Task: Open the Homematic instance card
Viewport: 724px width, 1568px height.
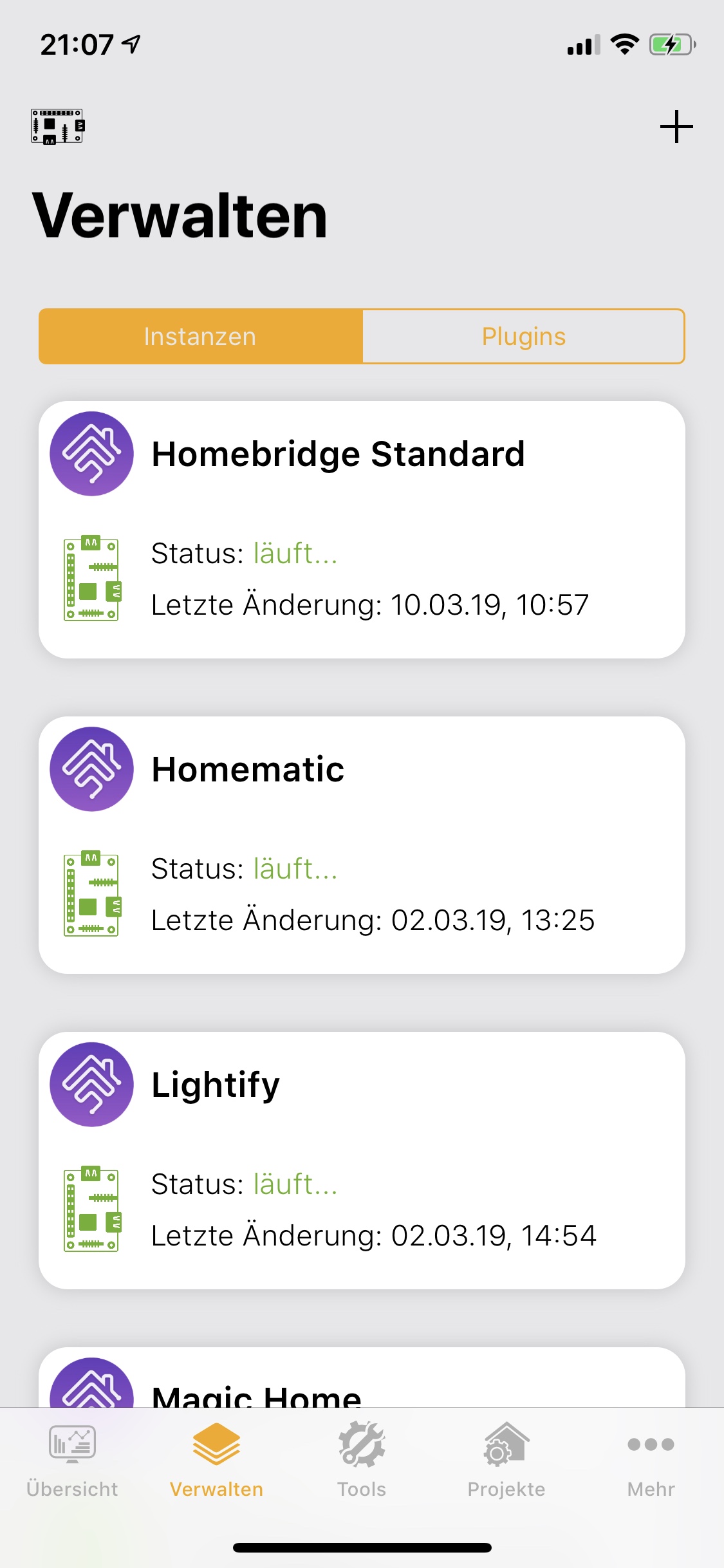Action: click(362, 845)
